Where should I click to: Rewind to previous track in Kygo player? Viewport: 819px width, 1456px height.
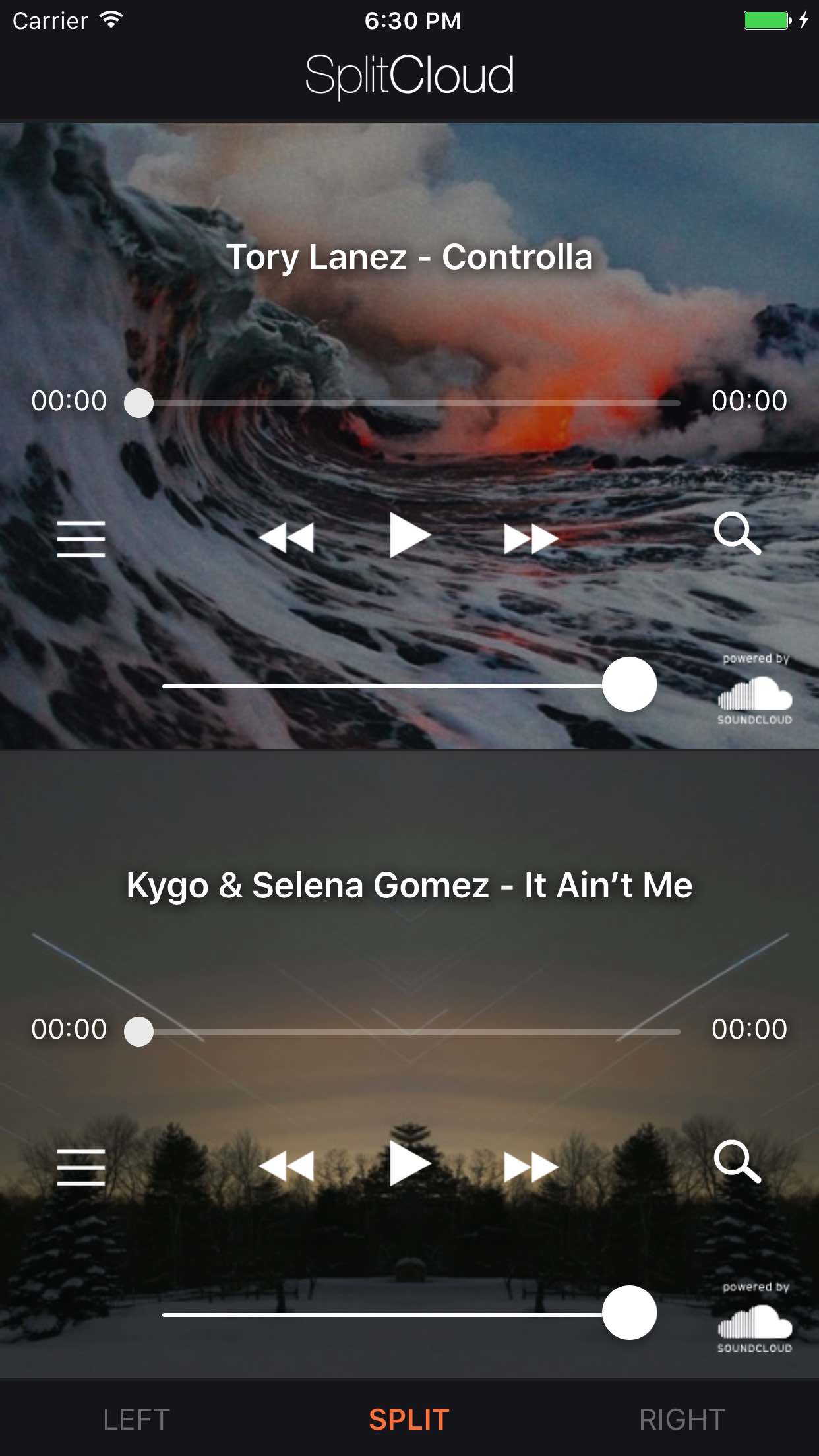(x=287, y=1167)
